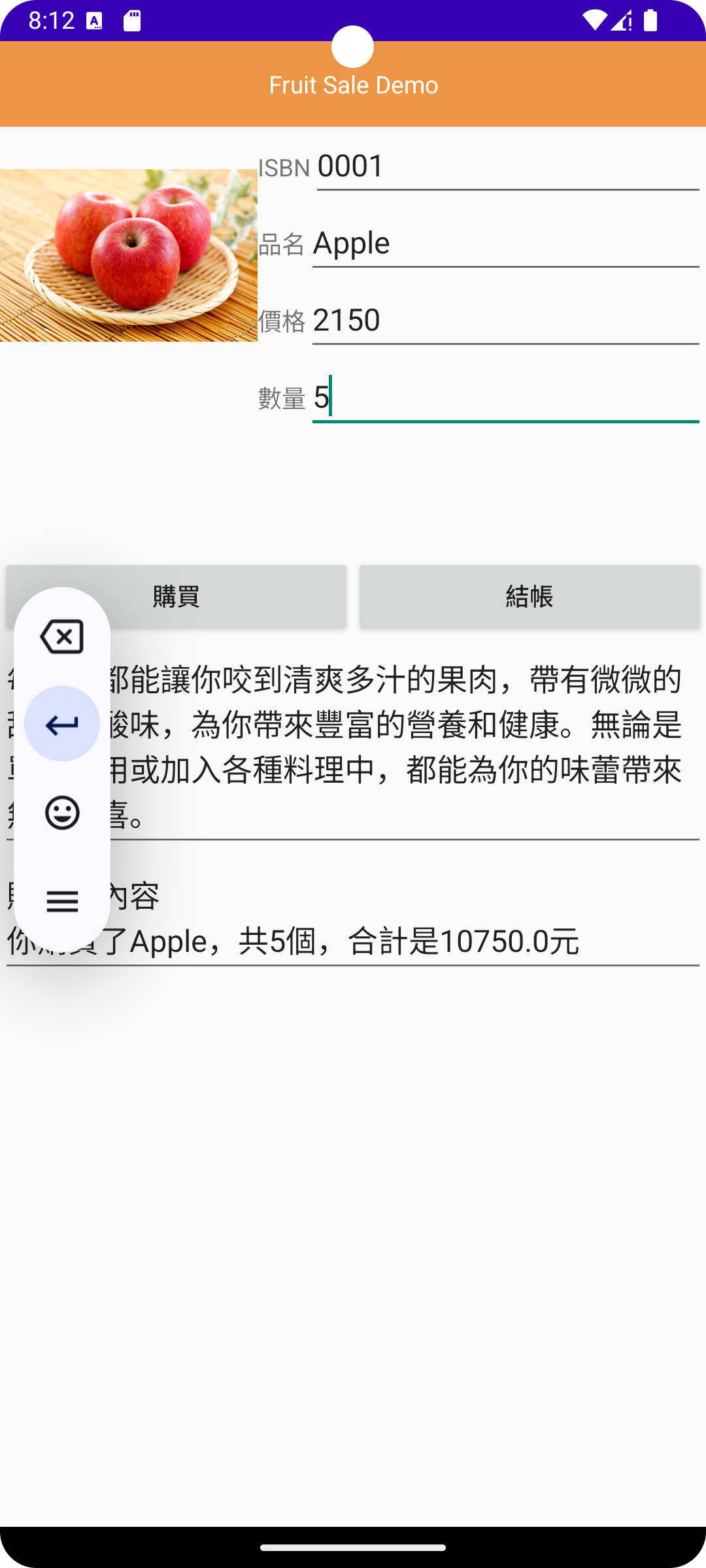Tap the backspace icon on the floating keyboard toolbar
This screenshot has width=706, height=1568.
(62, 637)
